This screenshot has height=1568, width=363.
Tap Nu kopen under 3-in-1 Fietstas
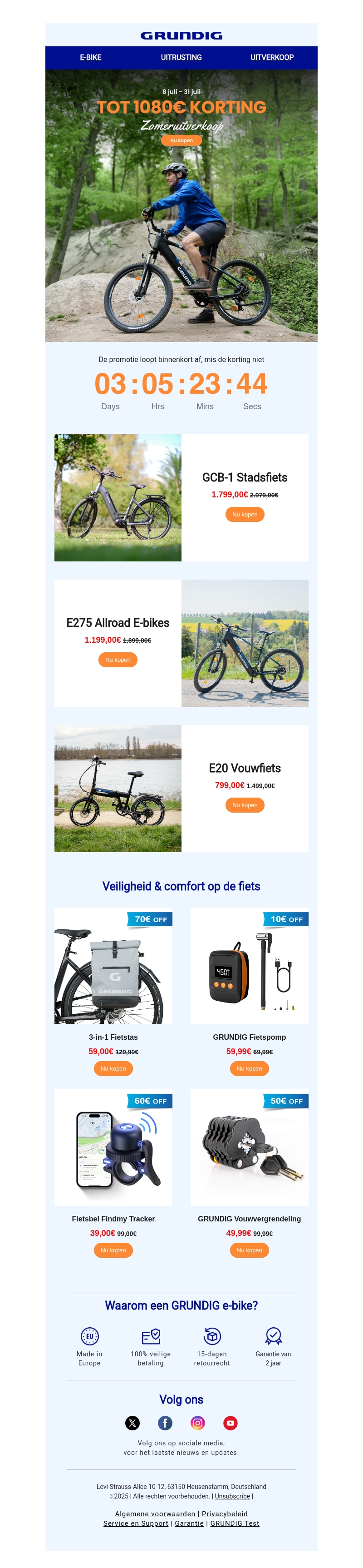click(113, 1068)
